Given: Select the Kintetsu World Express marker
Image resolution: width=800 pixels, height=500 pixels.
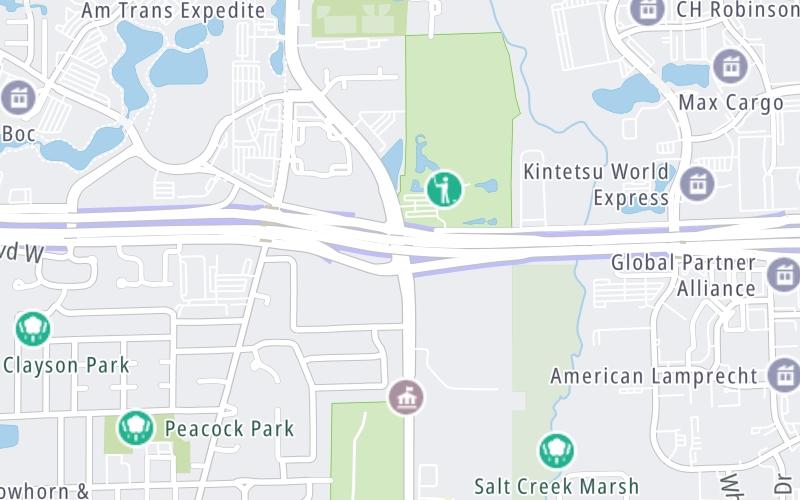Looking at the screenshot, I should click(x=697, y=183).
